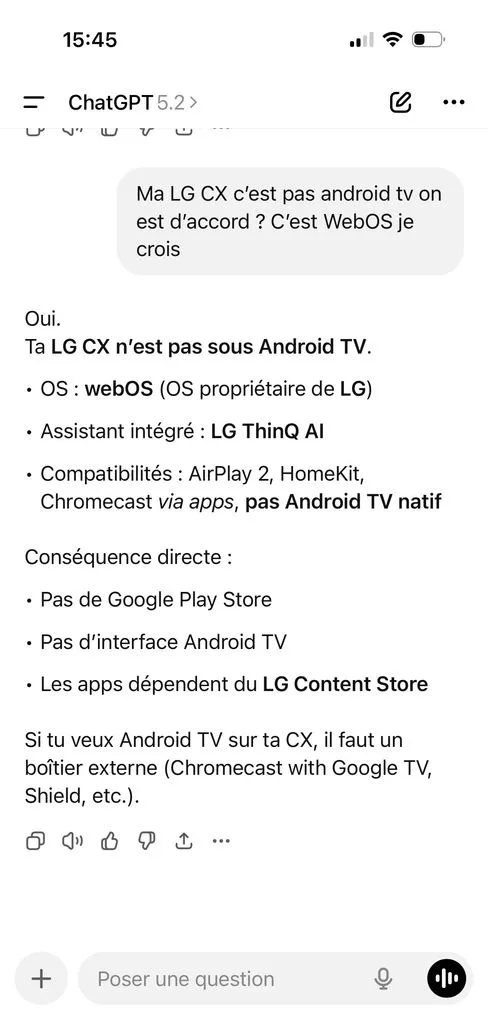The image size is (488, 1024).
Task: Tap the plus attachment button
Action: click(41, 978)
